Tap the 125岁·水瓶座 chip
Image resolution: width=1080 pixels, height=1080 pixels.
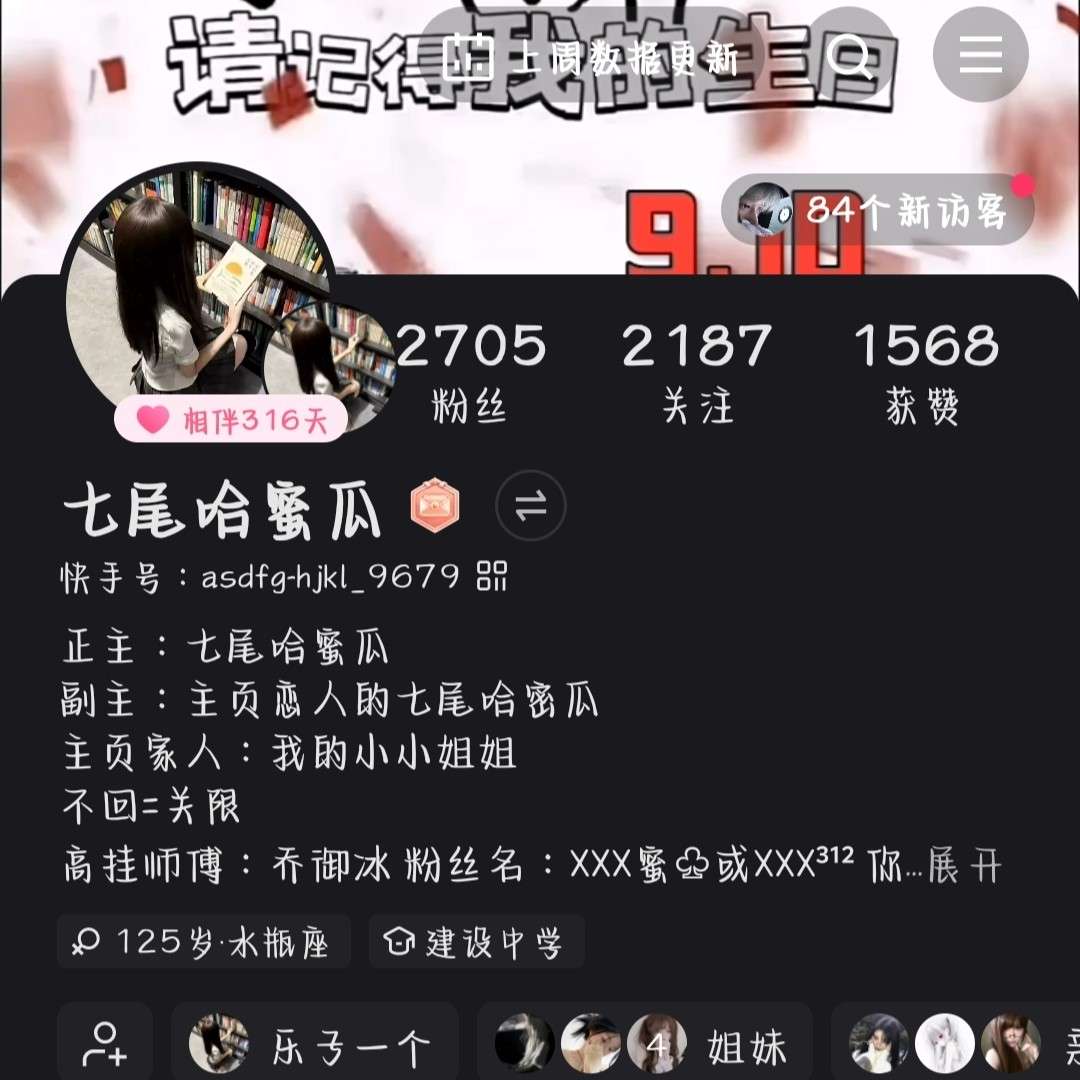tap(204, 942)
